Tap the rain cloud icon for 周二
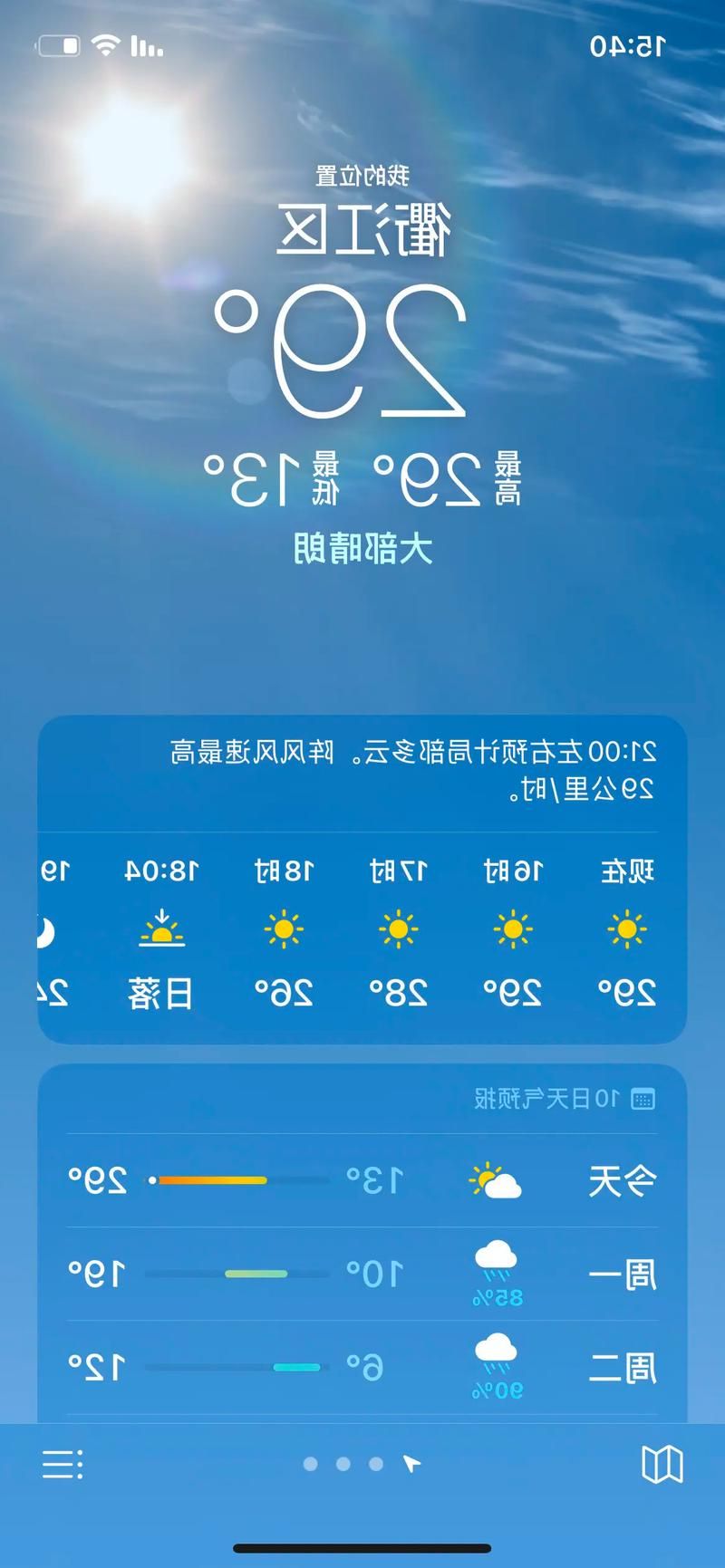725x1568 pixels. [497, 1353]
